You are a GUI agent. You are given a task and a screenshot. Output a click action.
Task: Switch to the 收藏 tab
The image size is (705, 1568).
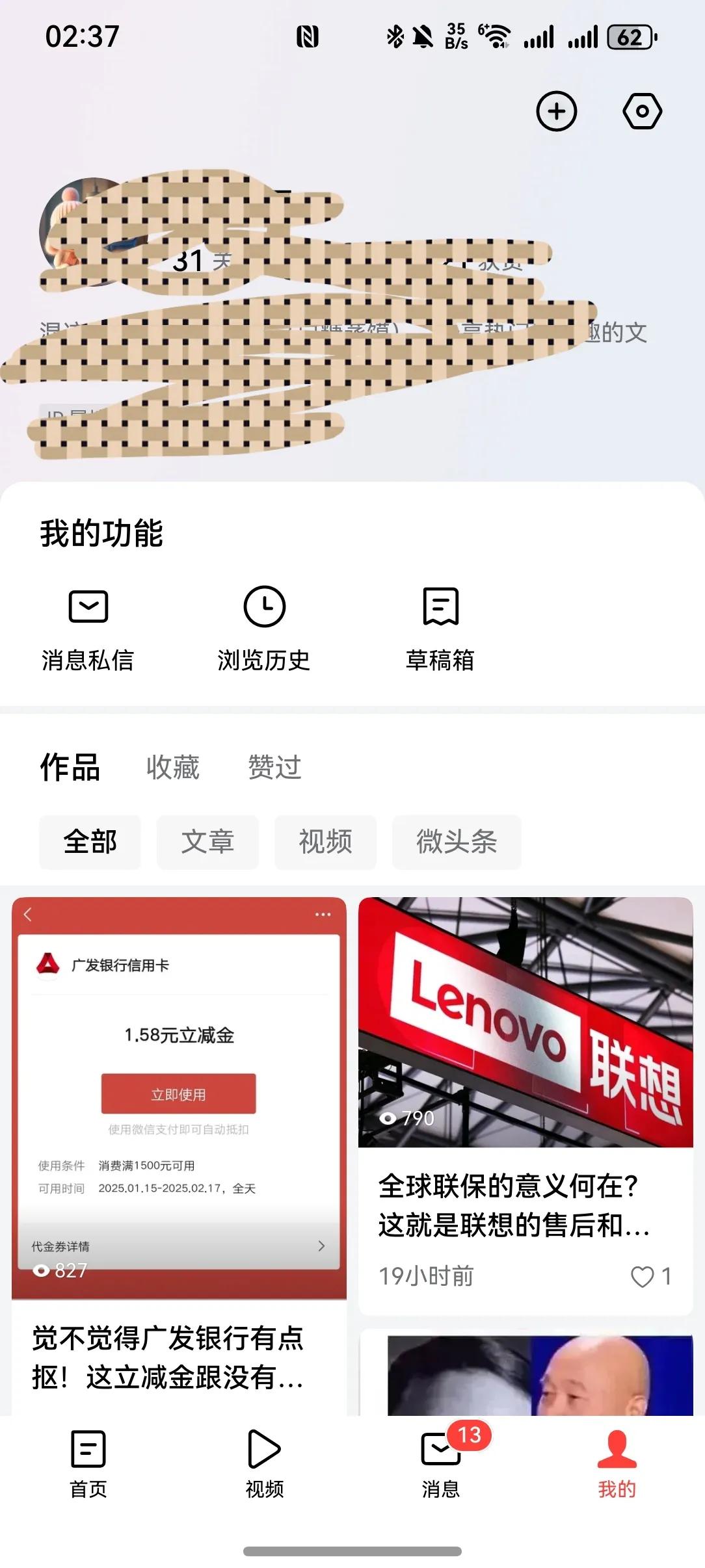172,767
